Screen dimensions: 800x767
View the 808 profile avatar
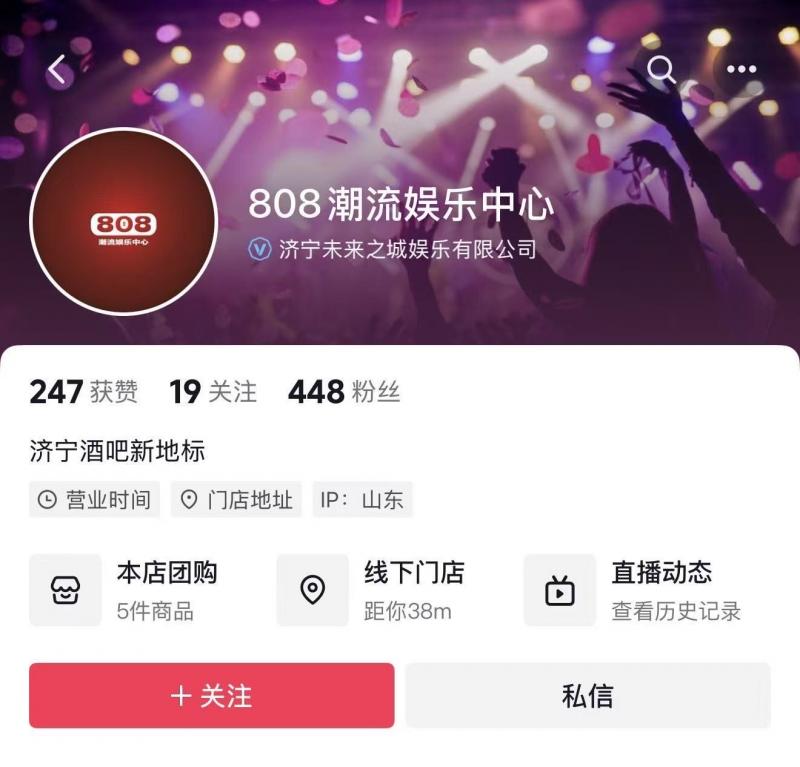[x=124, y=222]
